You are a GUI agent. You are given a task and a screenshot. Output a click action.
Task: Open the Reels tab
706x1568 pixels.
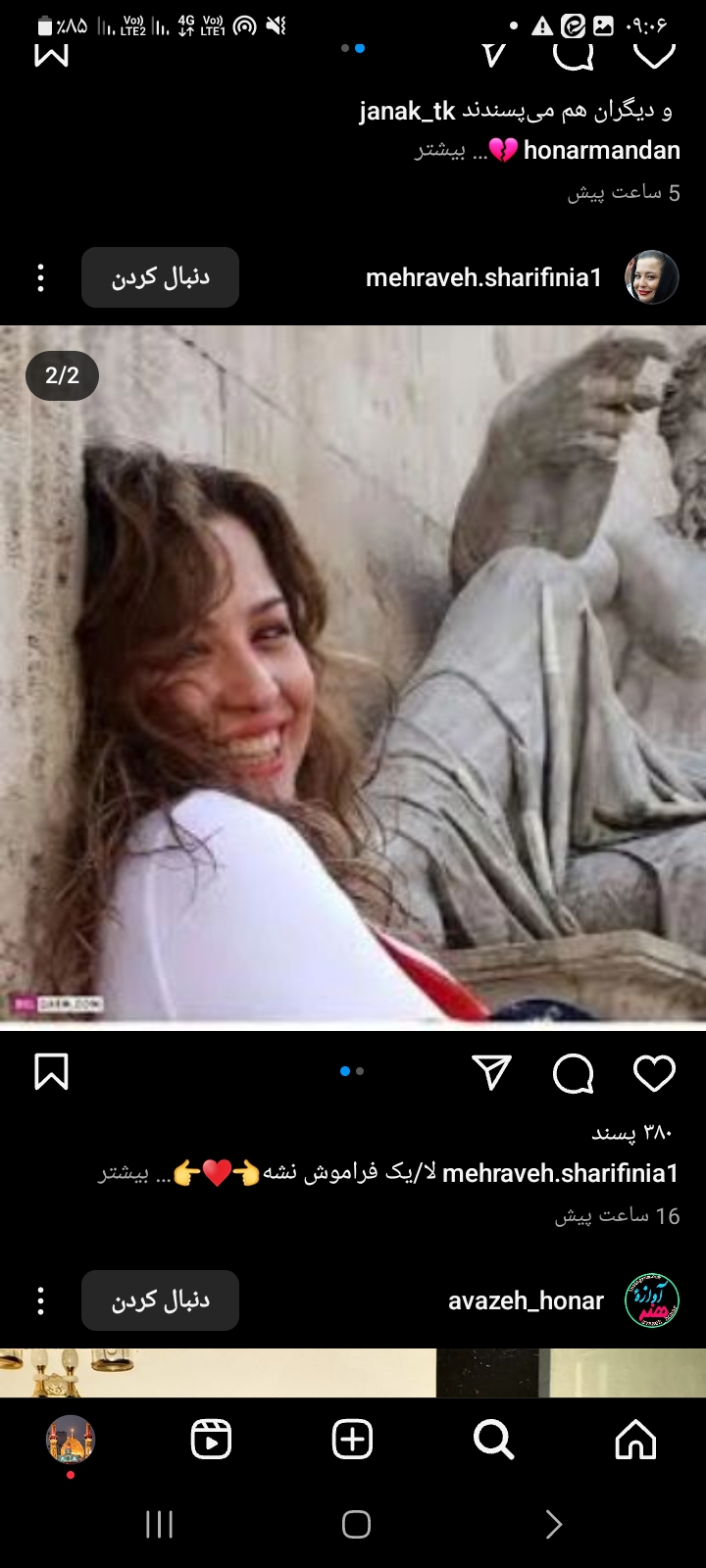pyautogui.click(x=211, y=1440)
